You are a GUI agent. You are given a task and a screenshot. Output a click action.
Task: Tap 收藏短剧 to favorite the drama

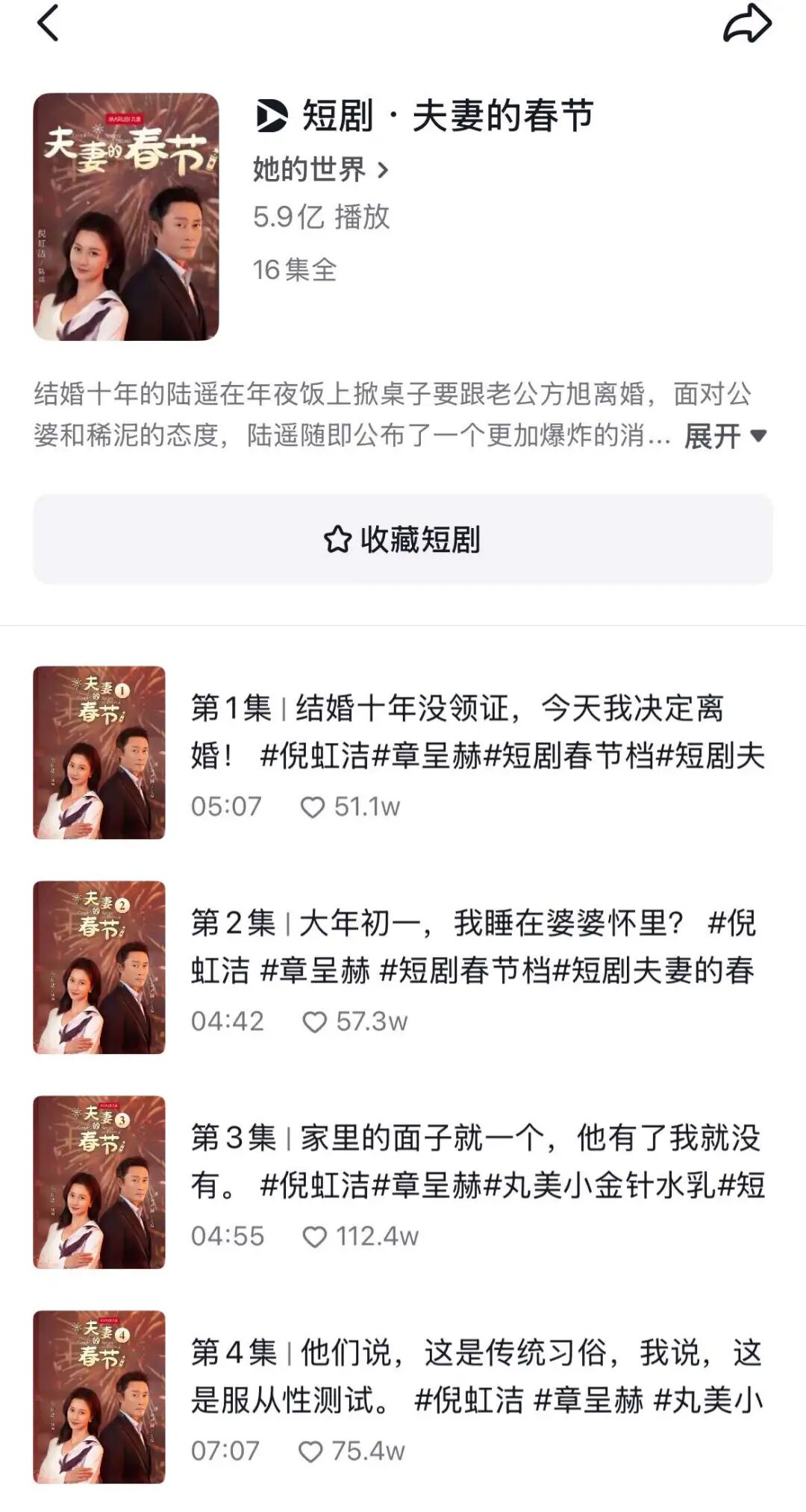tap(403, 539)
